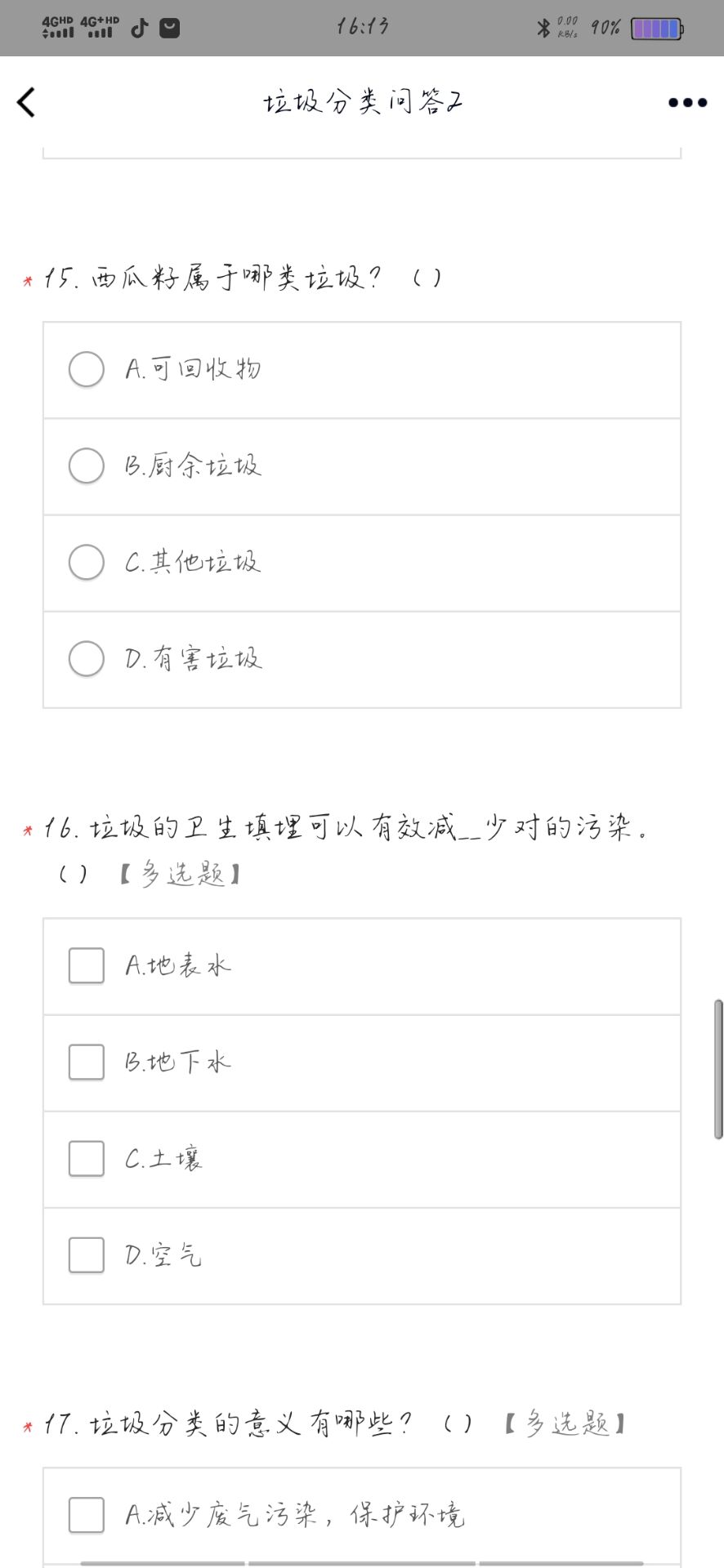
Task: Check A.地表水 for question 16
Action: (x=87, y=965)
